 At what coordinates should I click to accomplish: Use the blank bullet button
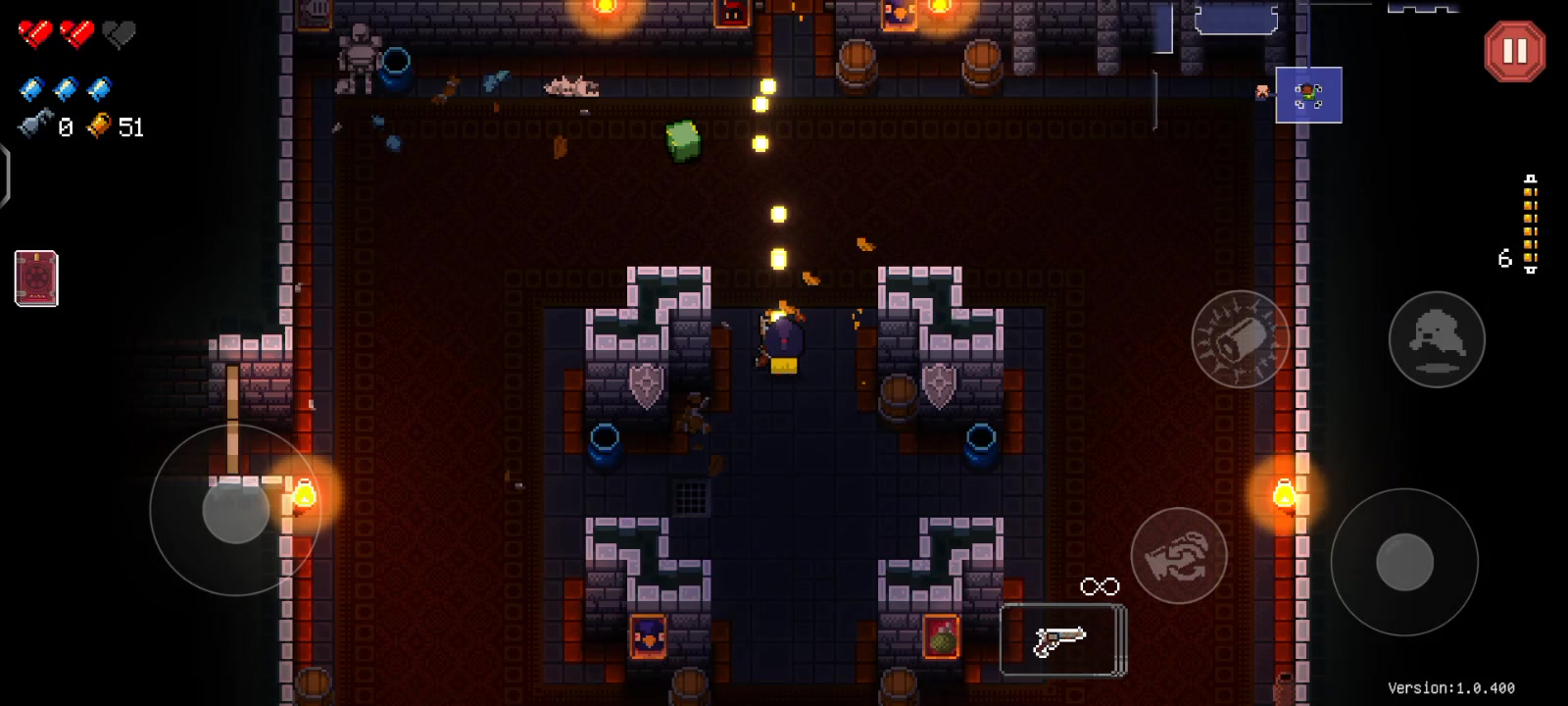point(1240,339)
